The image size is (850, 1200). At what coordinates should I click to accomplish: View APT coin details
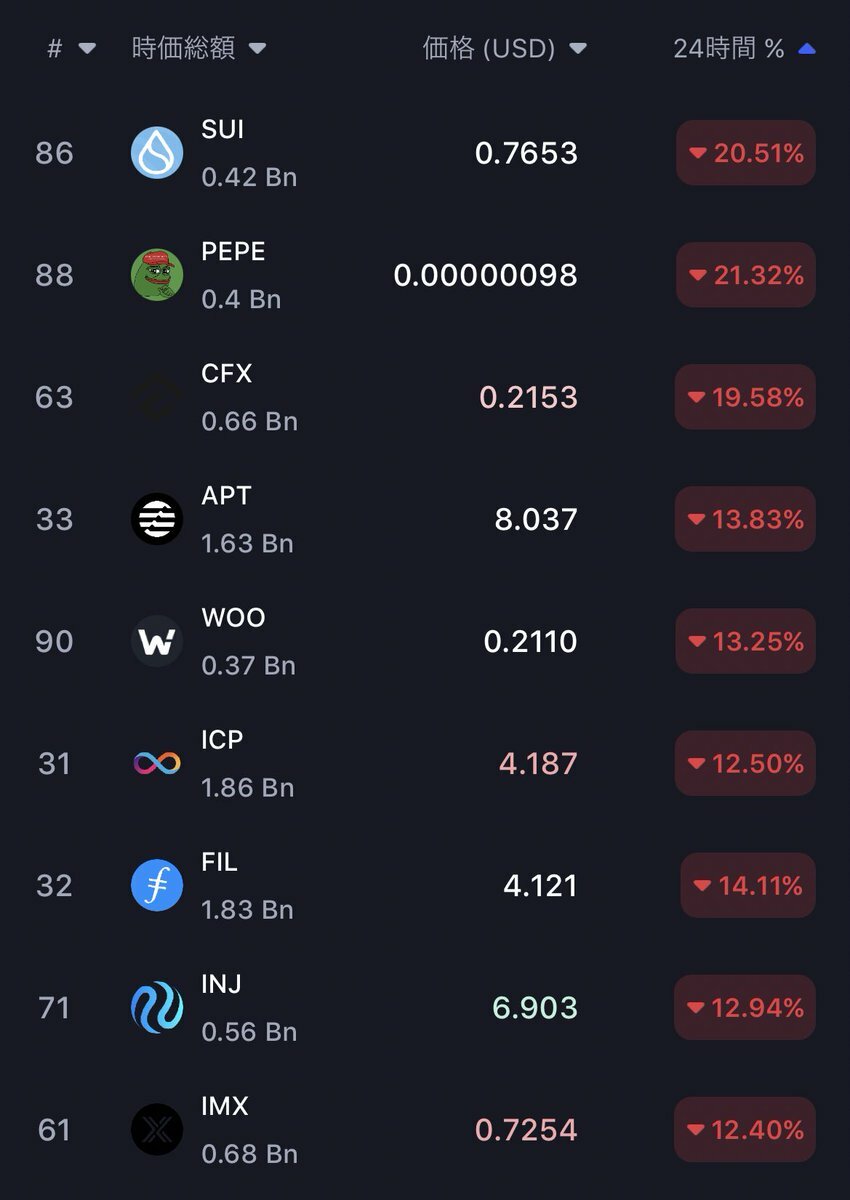226,519
